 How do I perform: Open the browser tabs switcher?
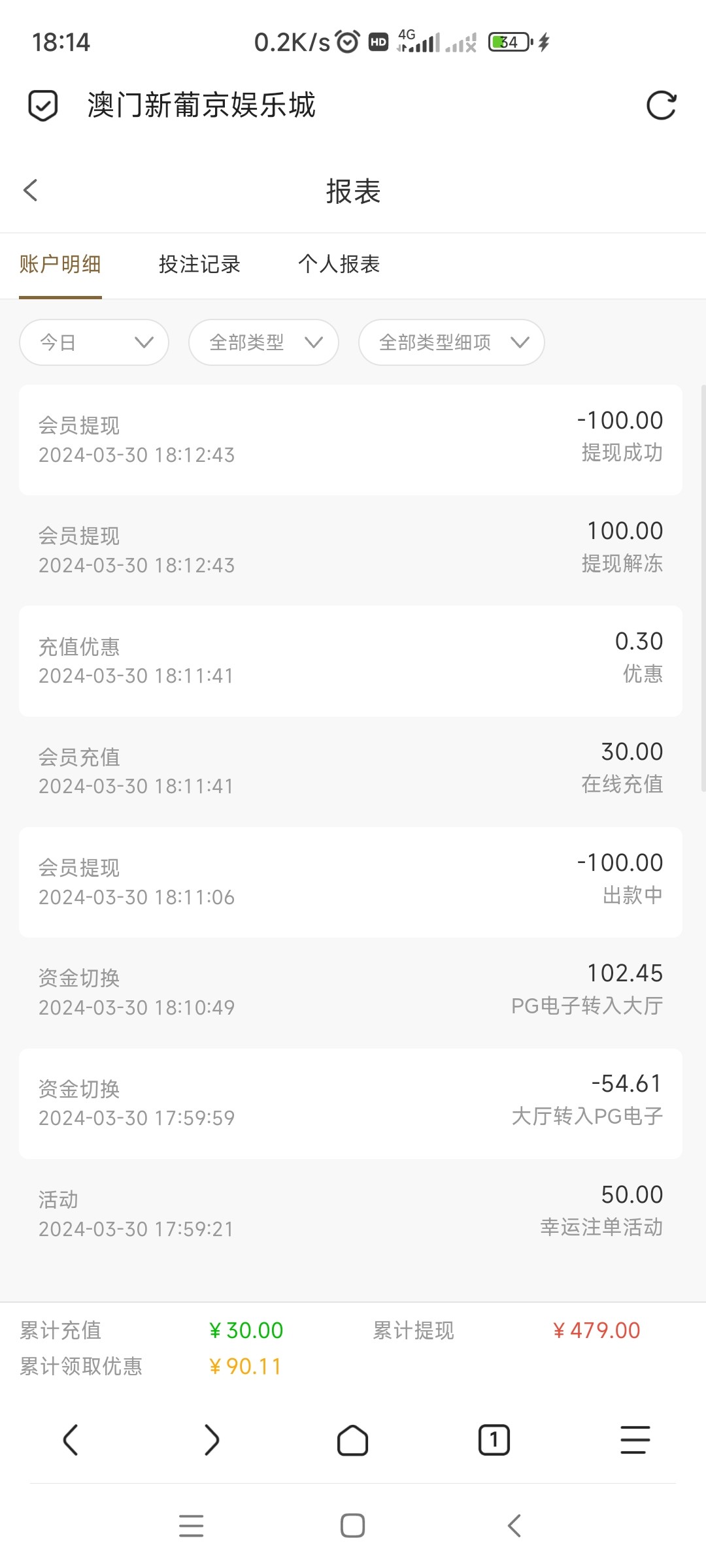[494, 1440]
